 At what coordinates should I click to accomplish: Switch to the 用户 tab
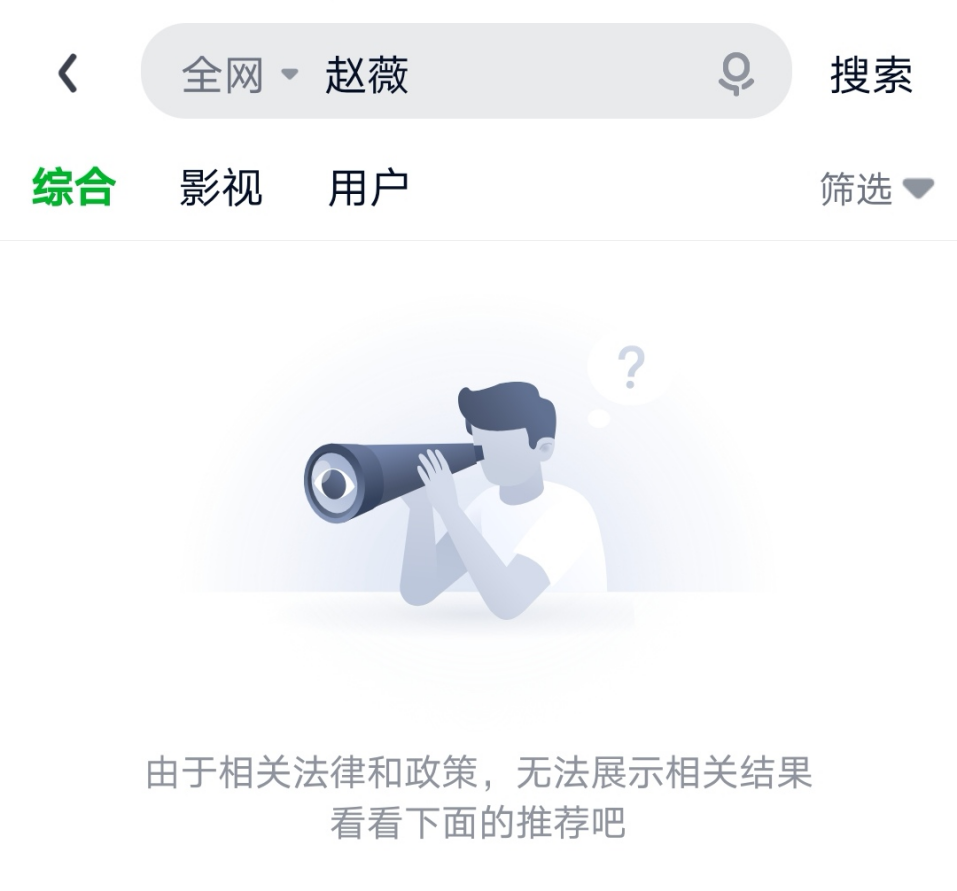[x=368, y=188]
